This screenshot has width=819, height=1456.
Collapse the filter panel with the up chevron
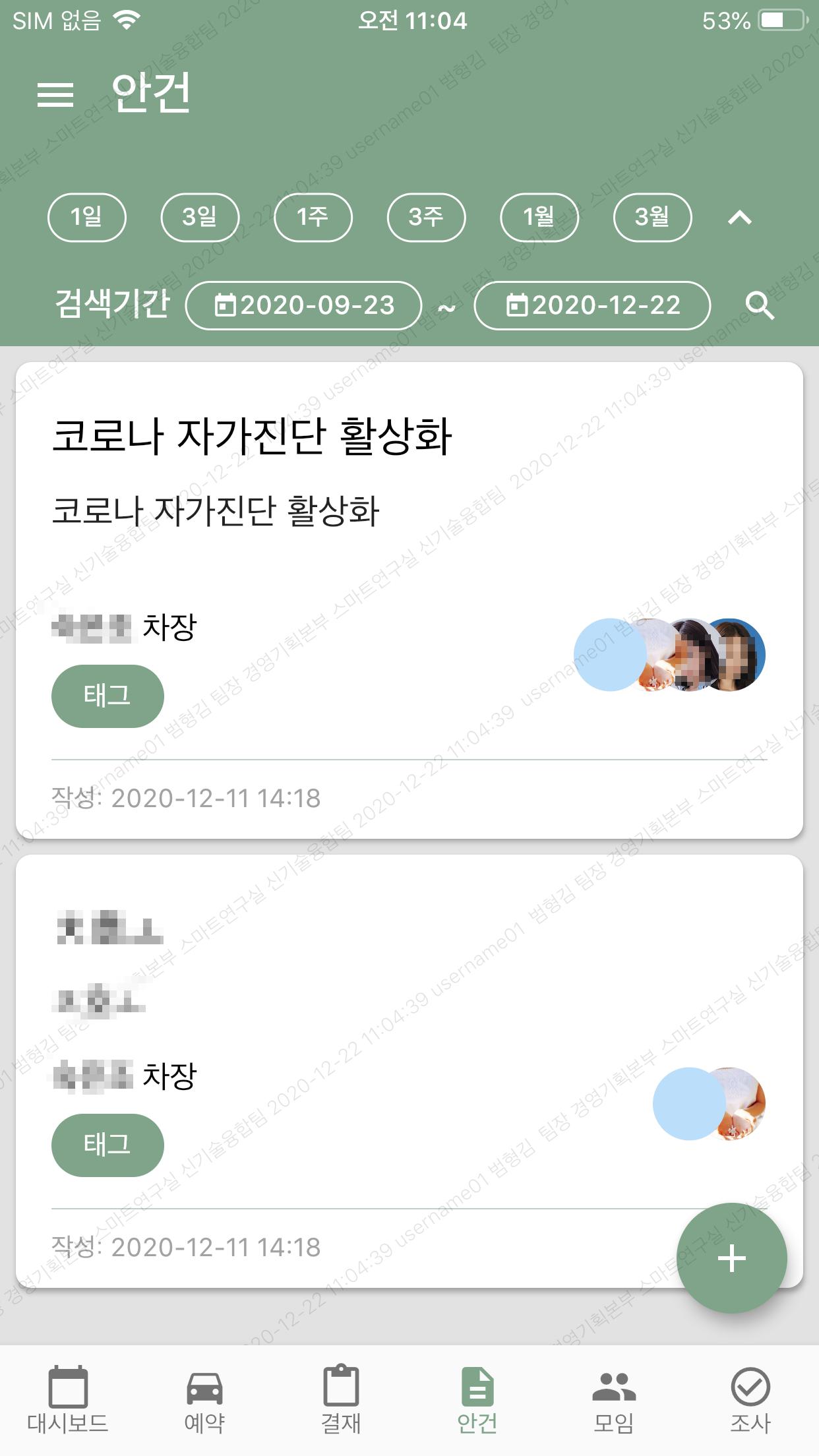click(x=740, y=218)
